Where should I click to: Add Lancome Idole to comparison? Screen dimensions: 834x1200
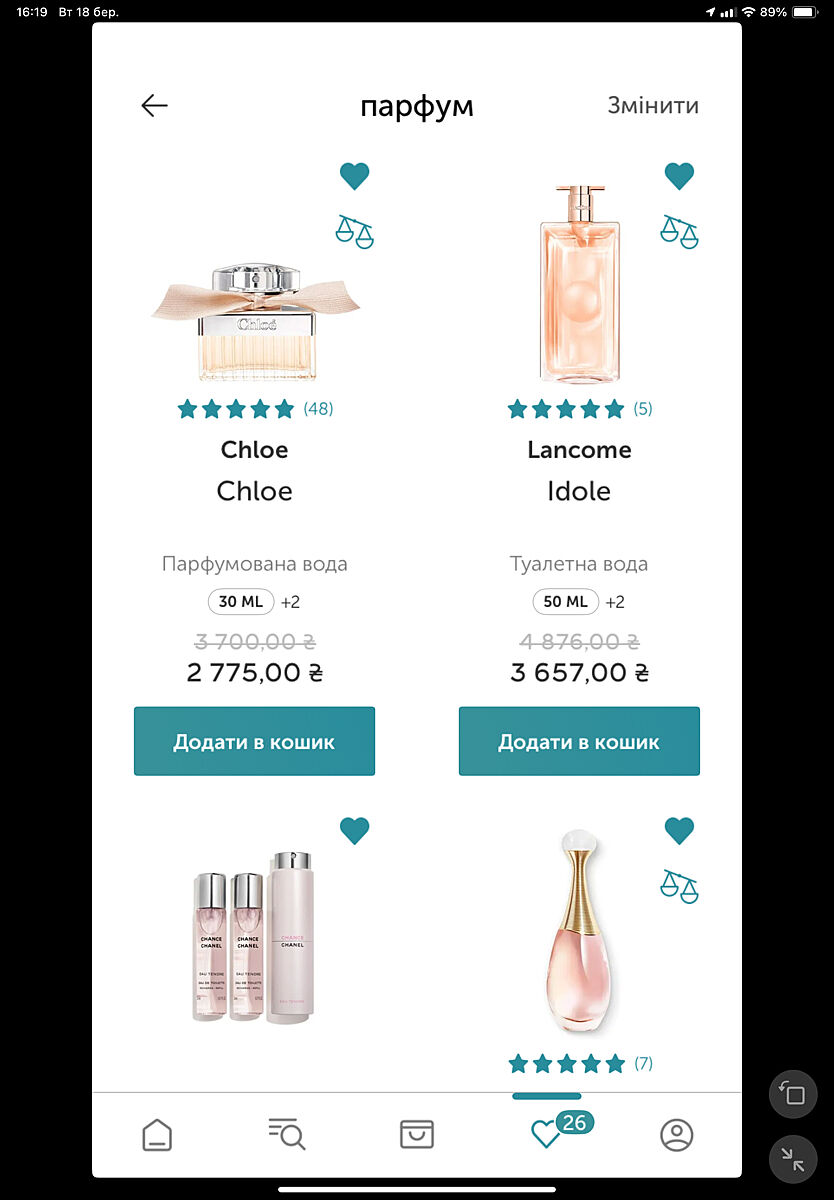coord(679,232)
